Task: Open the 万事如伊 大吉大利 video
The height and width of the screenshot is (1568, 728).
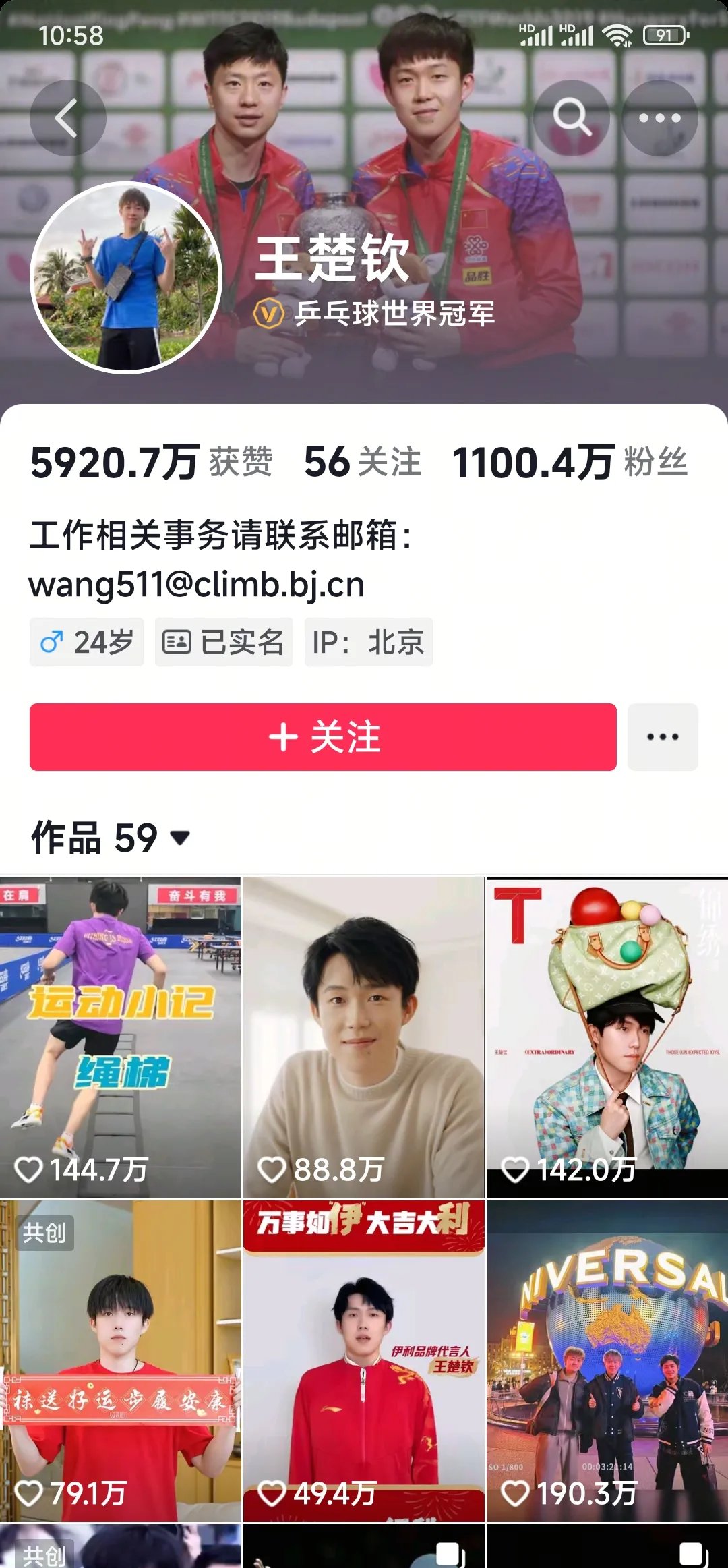Action: (x=363, y=1361)
